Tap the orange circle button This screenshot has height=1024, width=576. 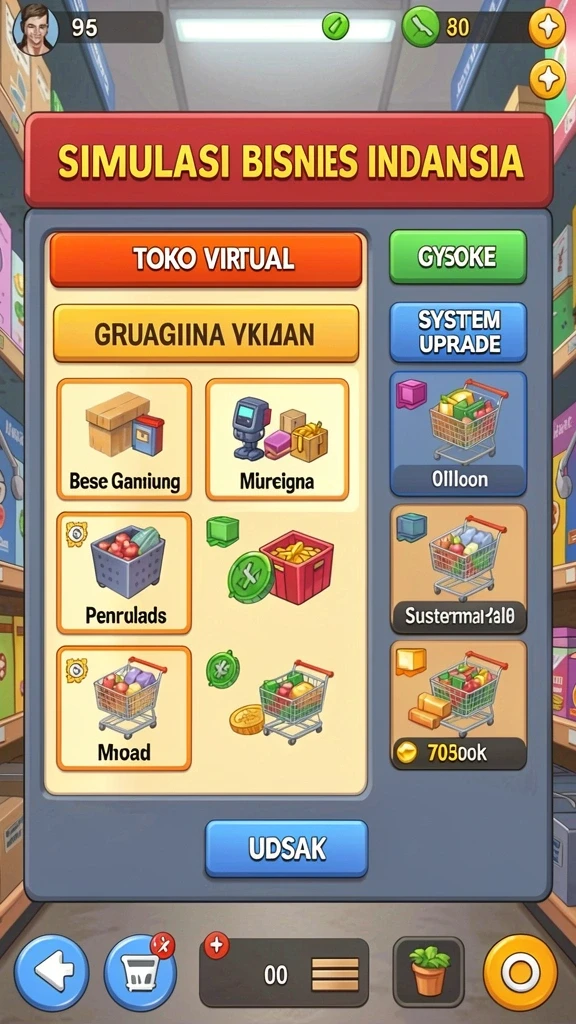point(520,972)
